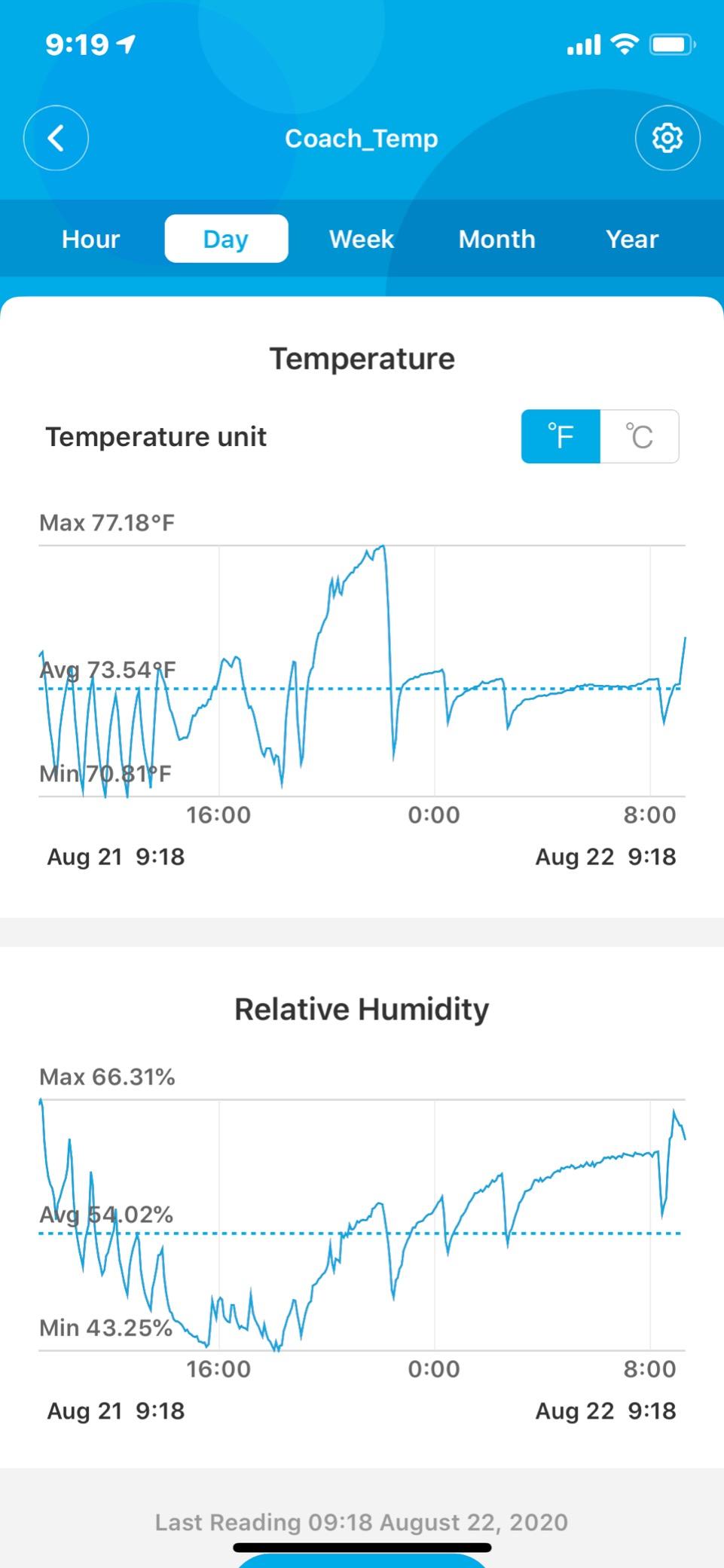Open the Day view selector
The width and height of the screenshot is (724, 1568).
click(226, 238)
